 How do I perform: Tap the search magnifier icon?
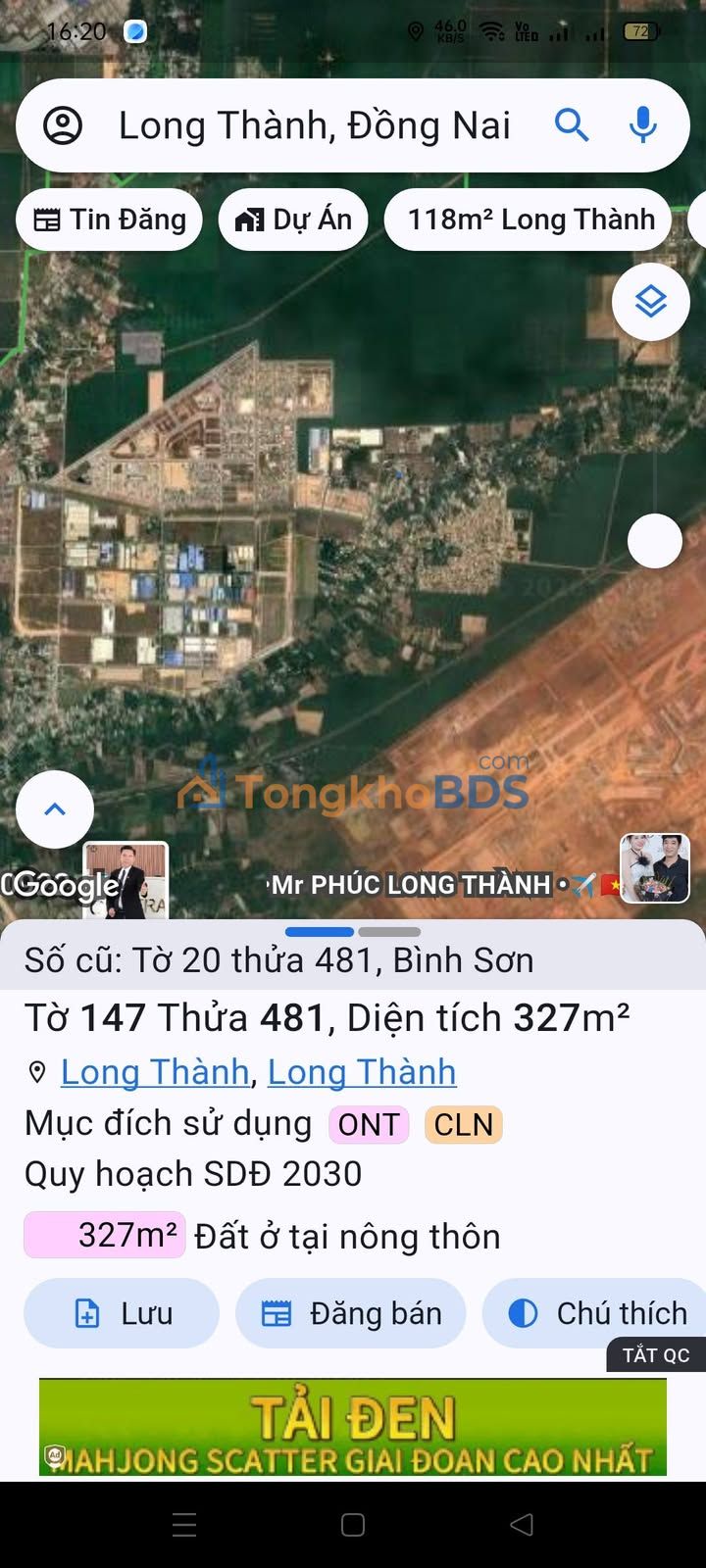(572, 125)
